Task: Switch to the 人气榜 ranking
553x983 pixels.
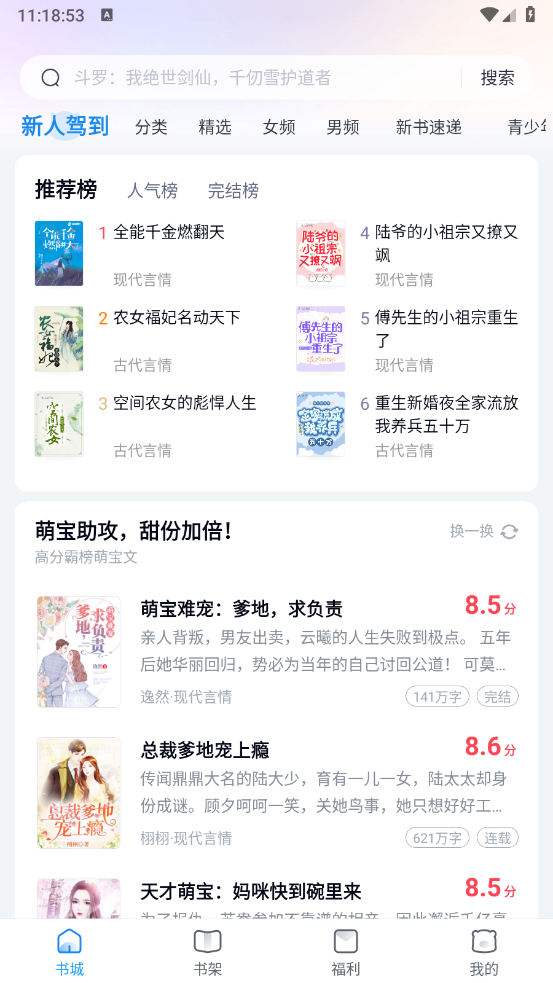Action: [x=152, y=190]
